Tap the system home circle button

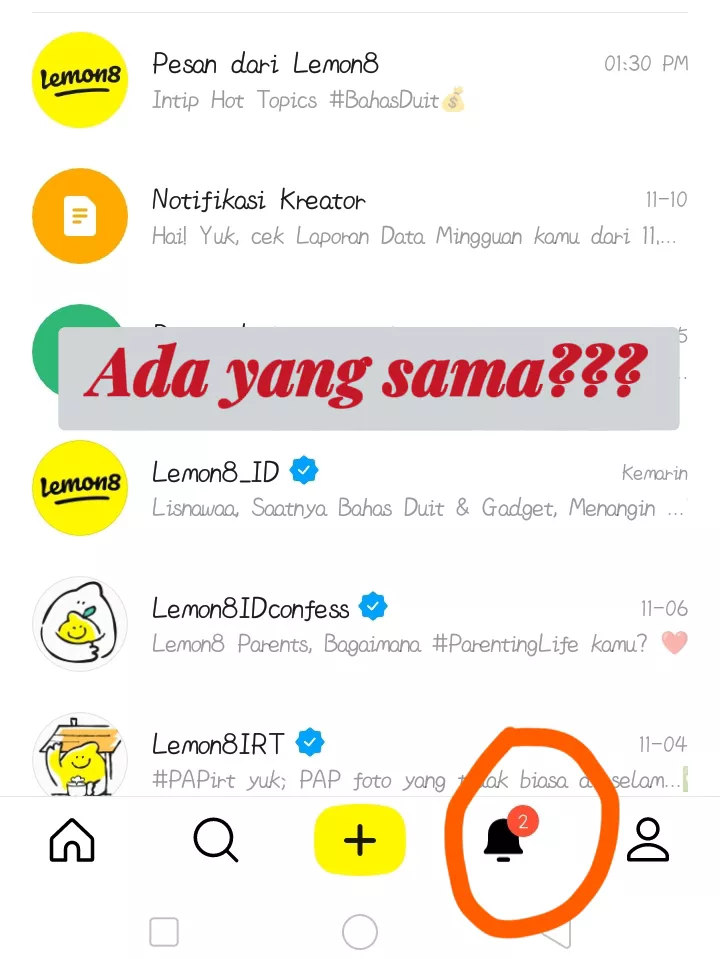click(360, 932)
